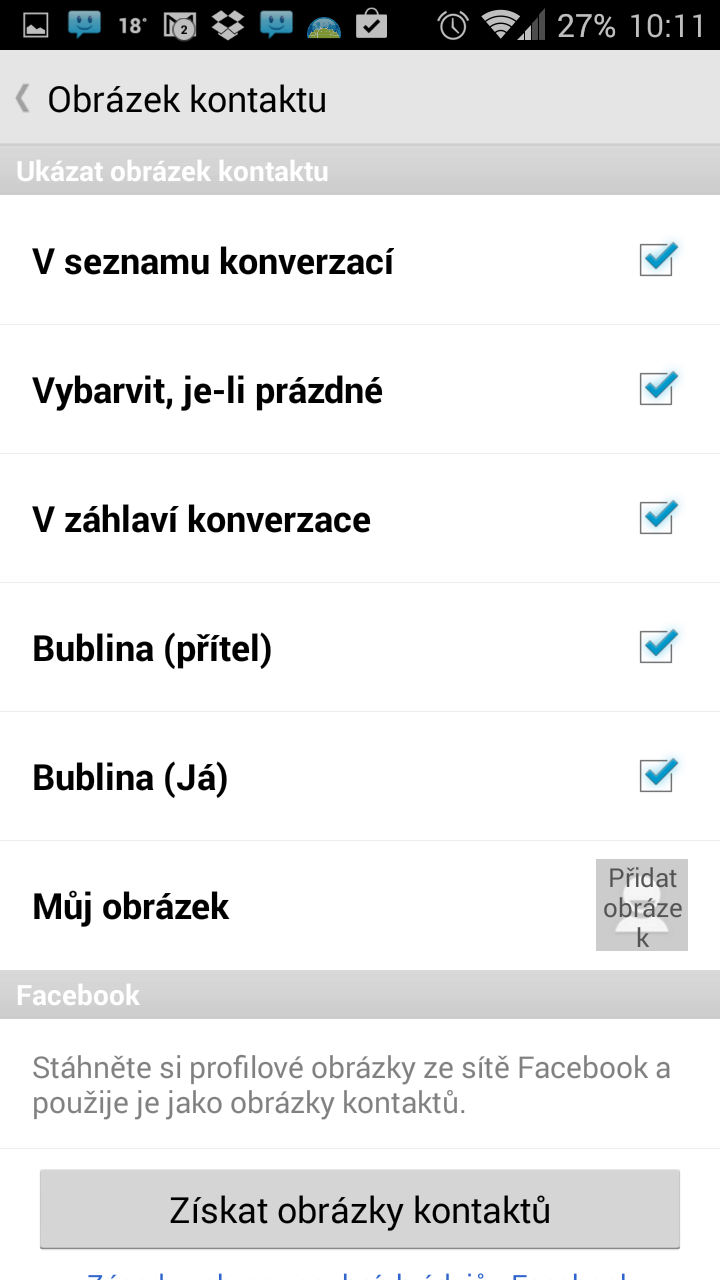
Task: Tap Přidat obrázek picture tile
Action: 642,905
